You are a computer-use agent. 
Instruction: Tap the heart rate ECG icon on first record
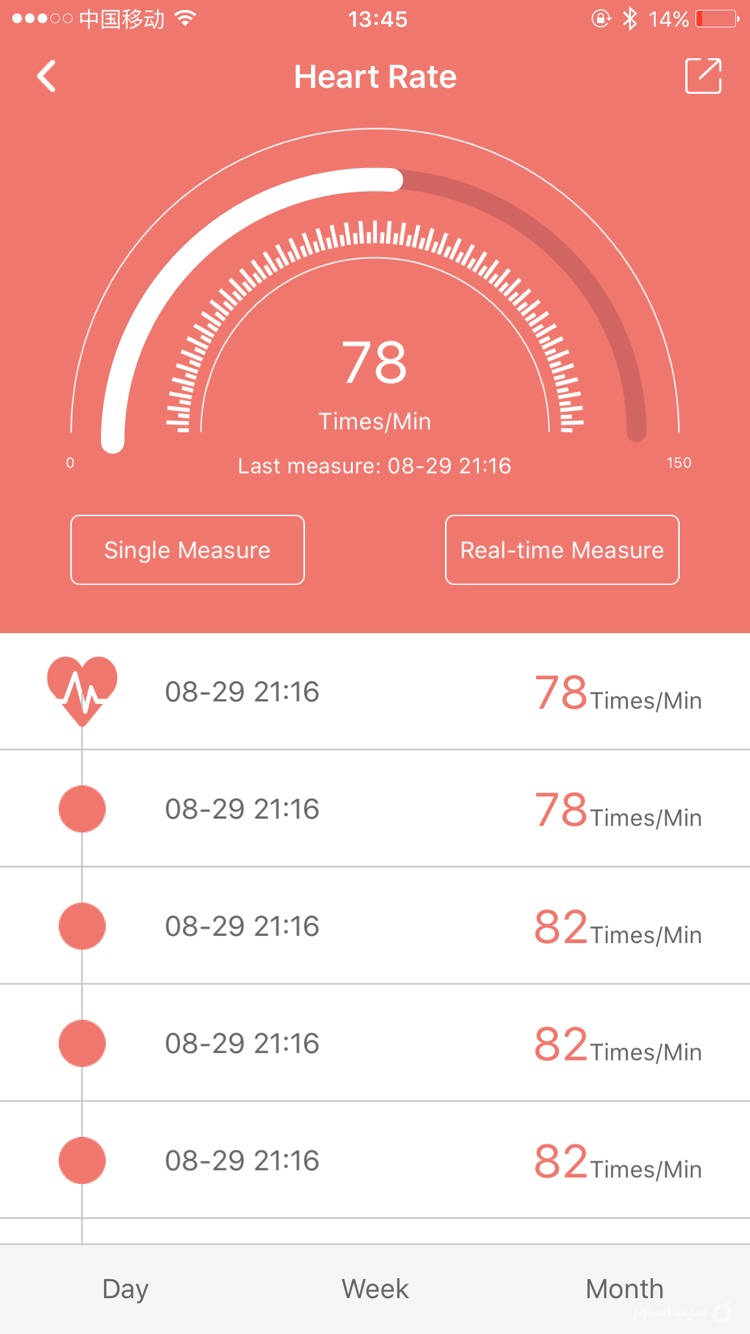tap(83, 690)
